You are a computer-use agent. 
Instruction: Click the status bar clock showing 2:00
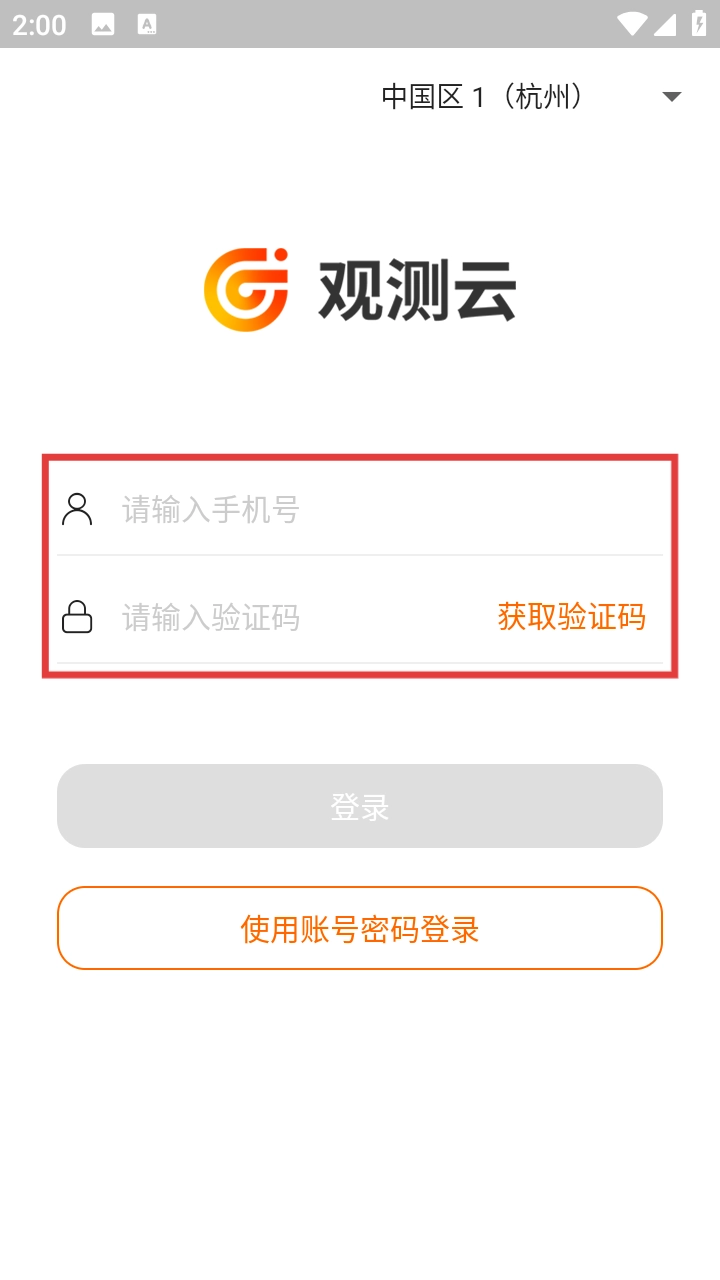(x=40, y=24)
